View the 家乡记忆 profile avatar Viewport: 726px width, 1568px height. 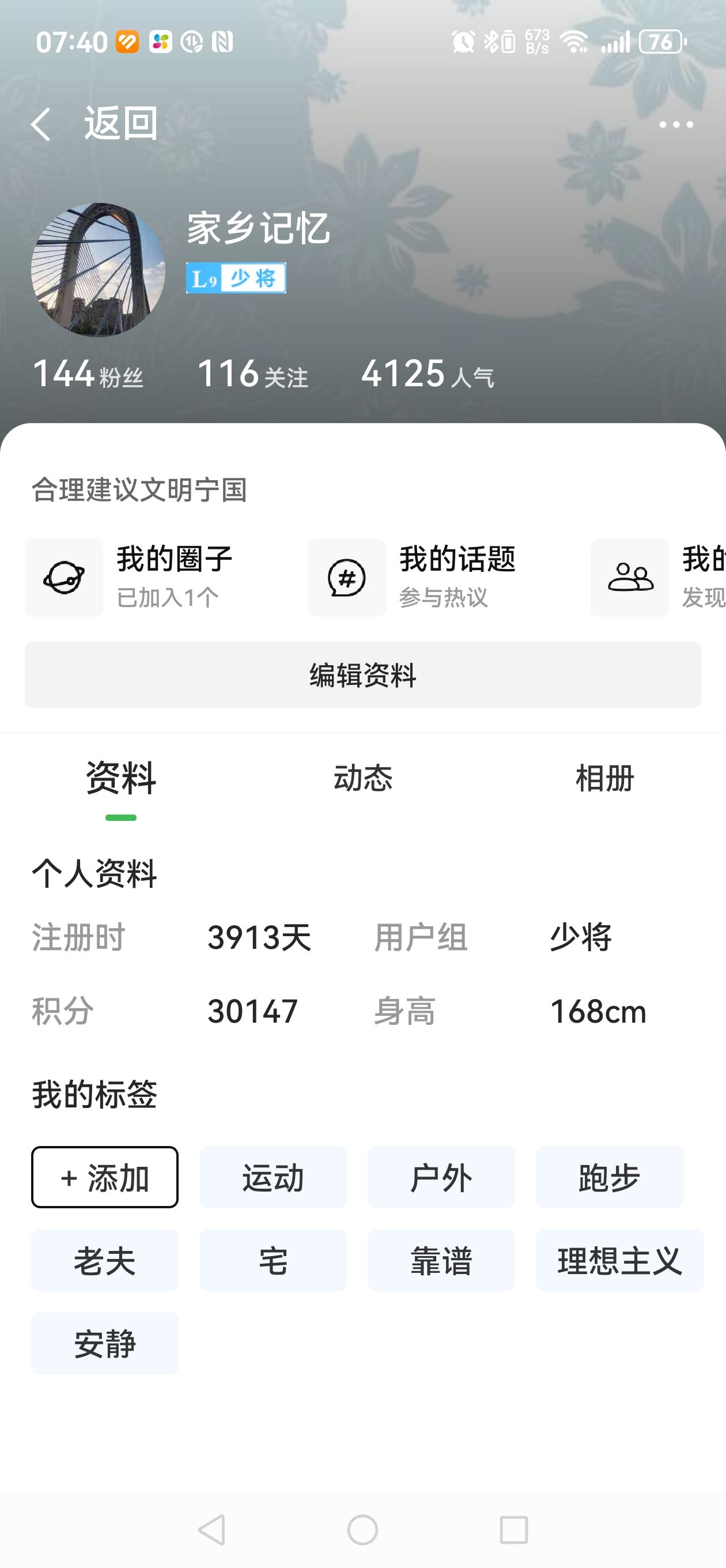pyautogui.click(x=98, y=270)
